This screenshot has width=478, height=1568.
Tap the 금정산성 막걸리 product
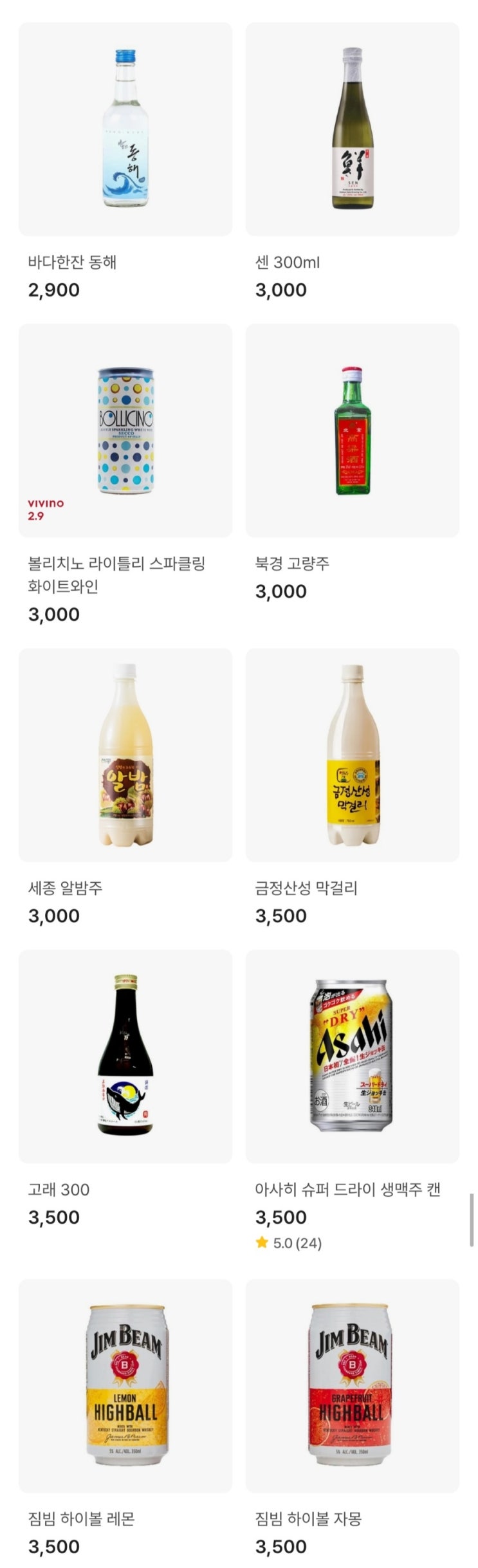[352, 755]
